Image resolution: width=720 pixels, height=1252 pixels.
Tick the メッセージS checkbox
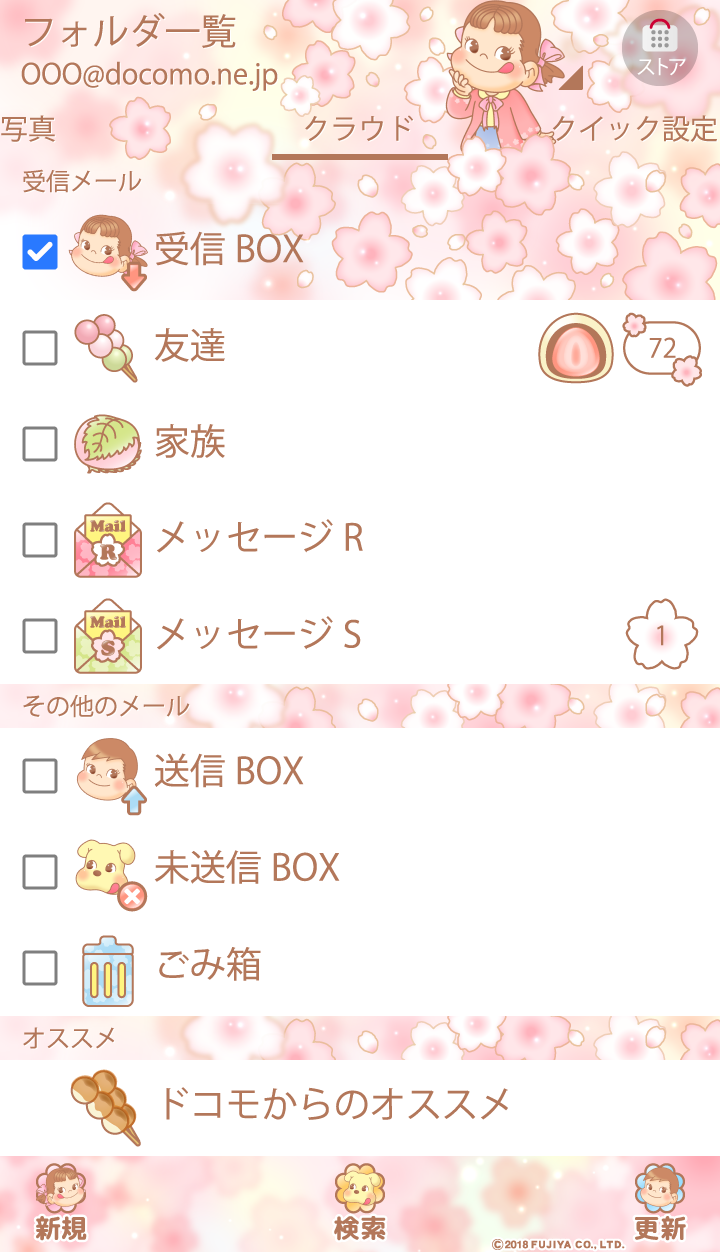[40, 635]
